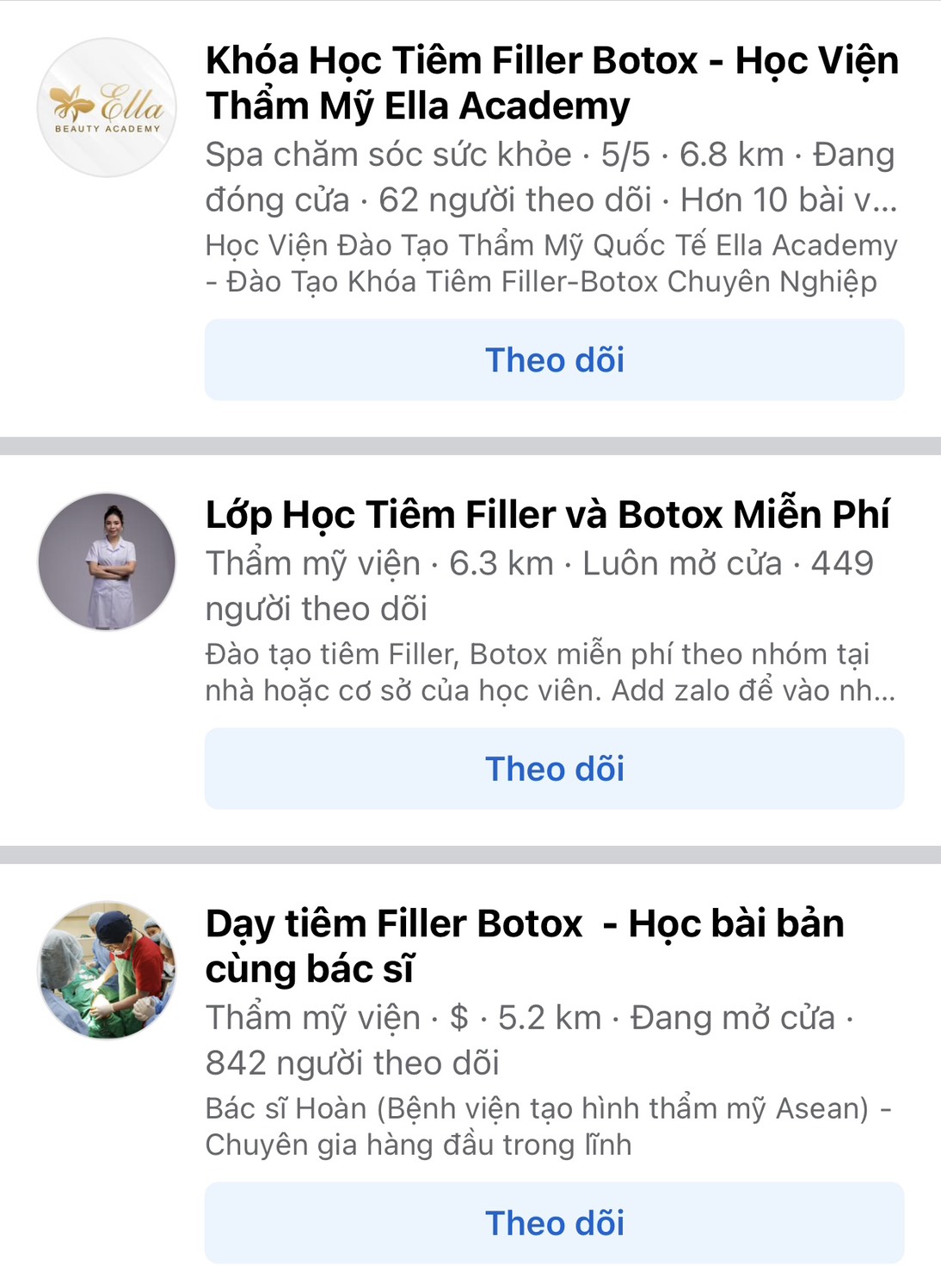The image size is (941, 1288).
Task: Open Dạy tiêm Filler Botox - Học bài bản page
Action: (x=525, y=946)
